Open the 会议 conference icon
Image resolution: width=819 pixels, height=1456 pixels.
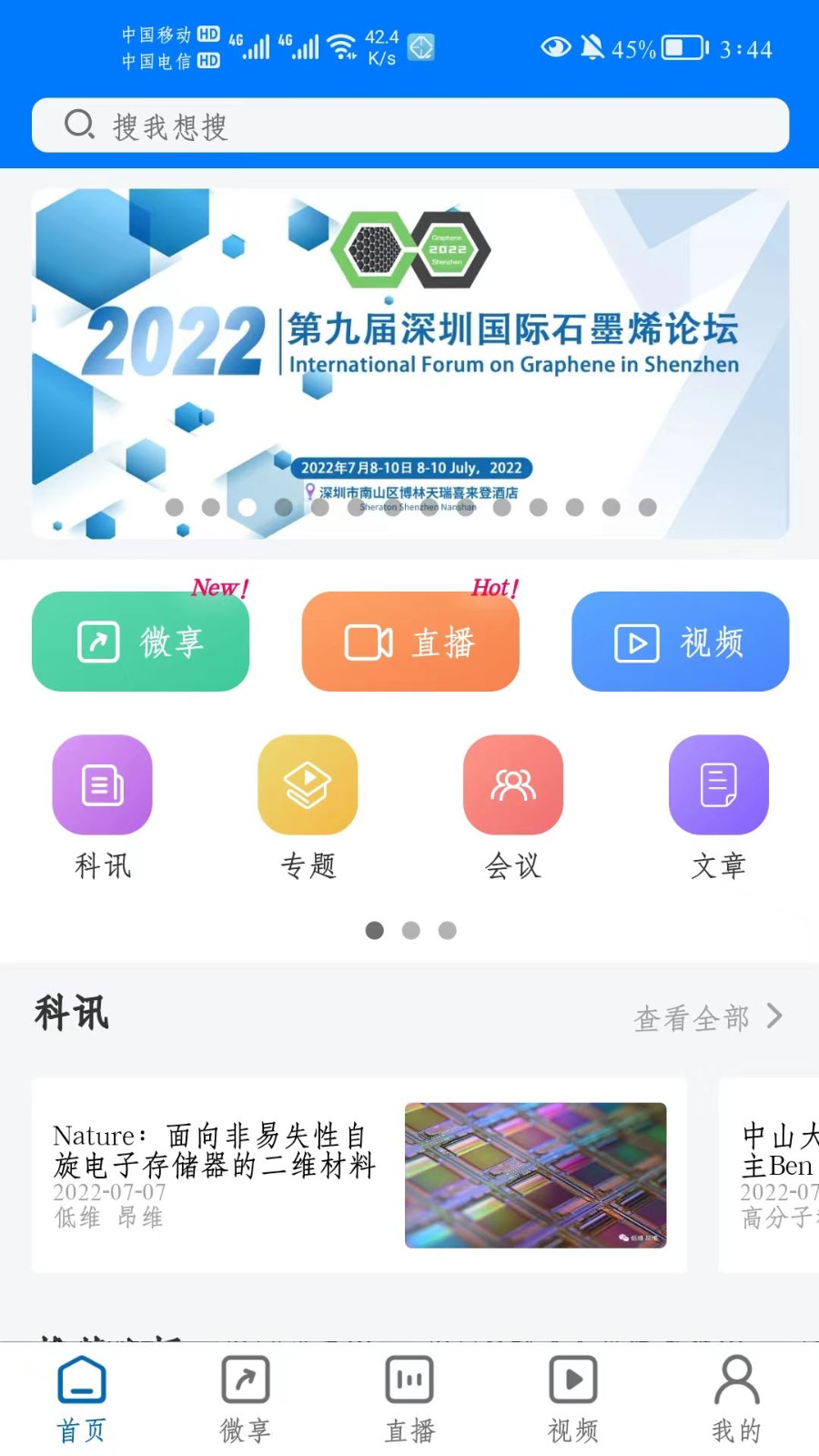coord(512,784)
